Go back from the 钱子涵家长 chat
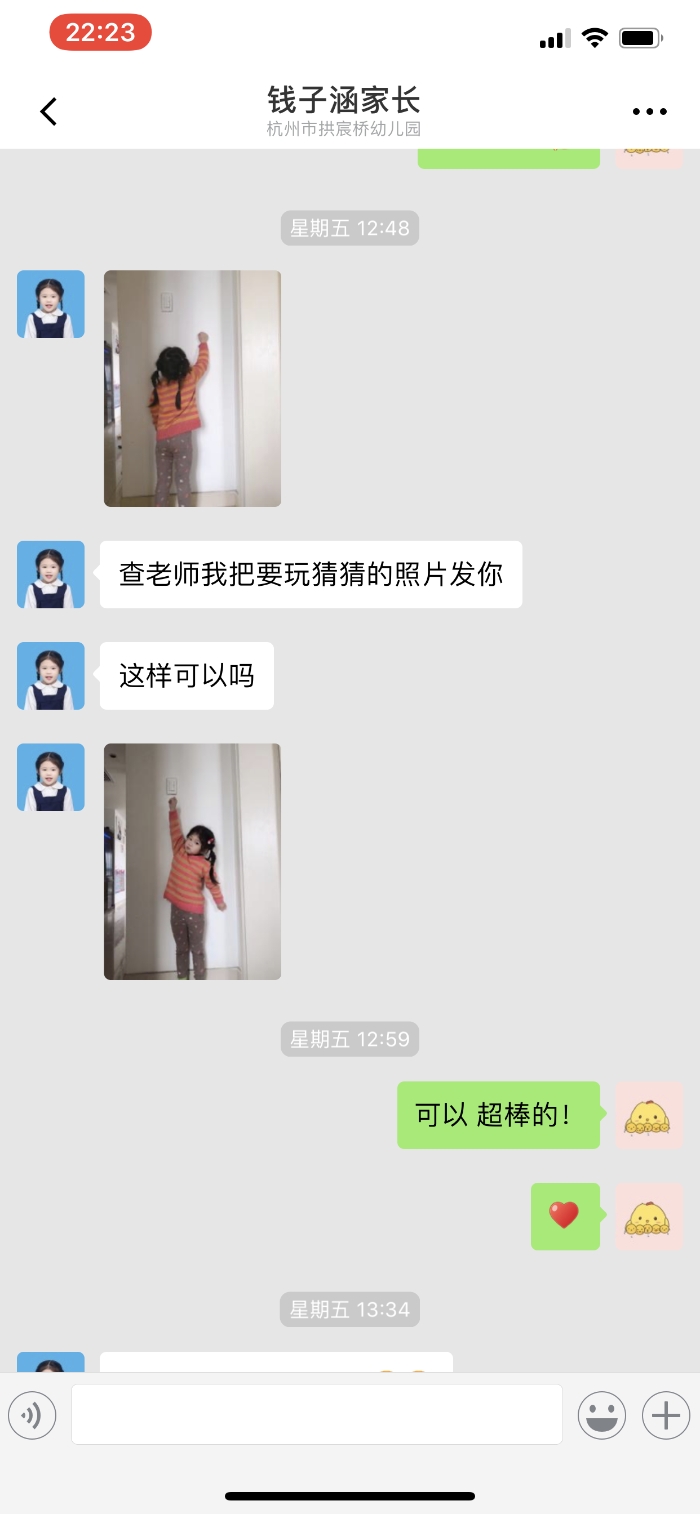700x1514 pixels. [48, 112]
